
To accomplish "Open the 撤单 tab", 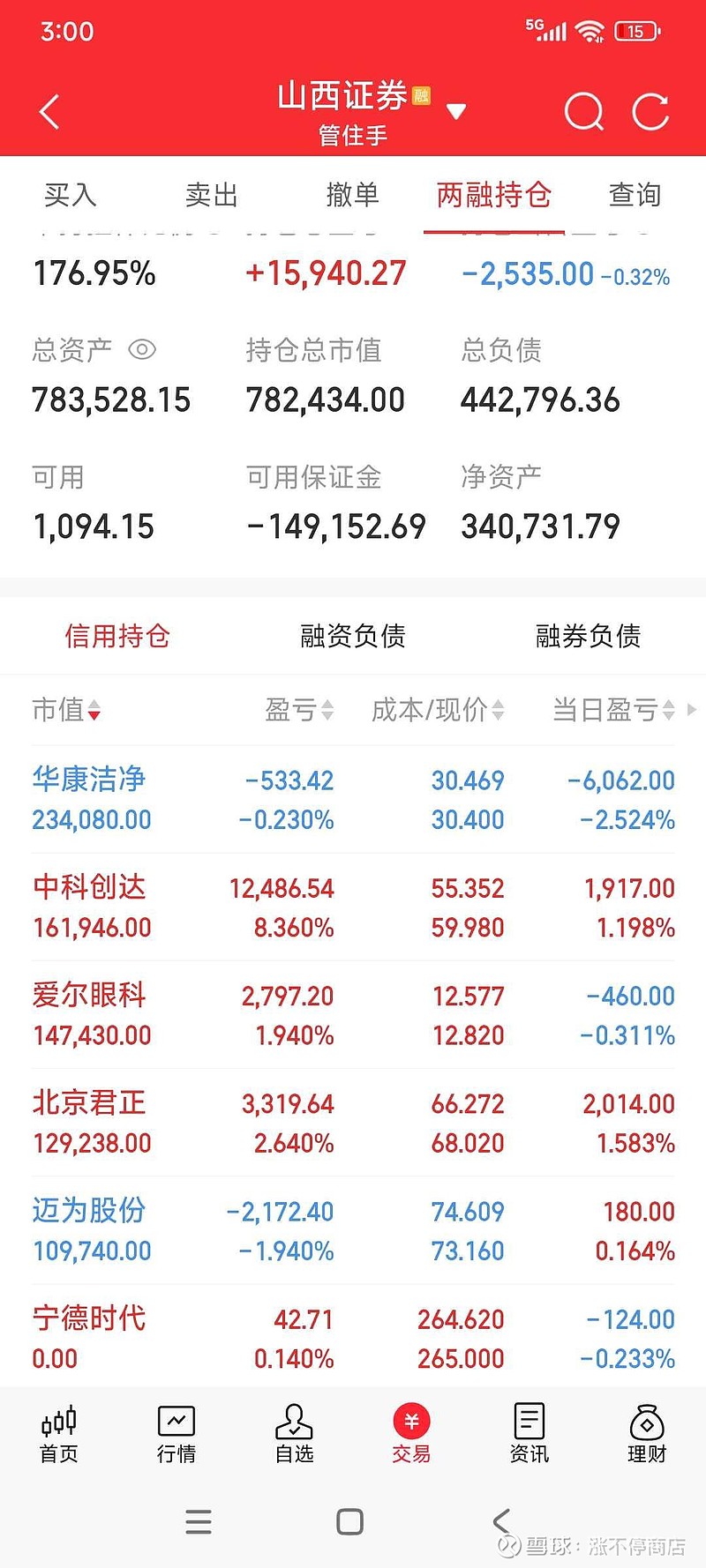I will [x=353, y=194].
